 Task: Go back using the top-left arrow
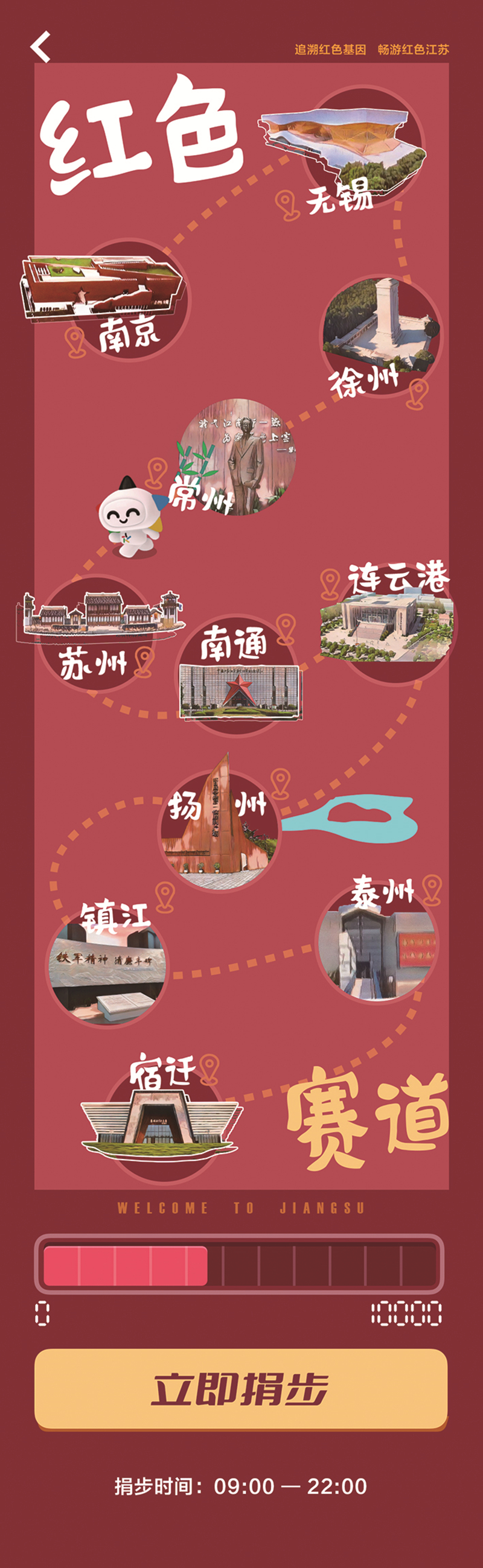[41, 47]
